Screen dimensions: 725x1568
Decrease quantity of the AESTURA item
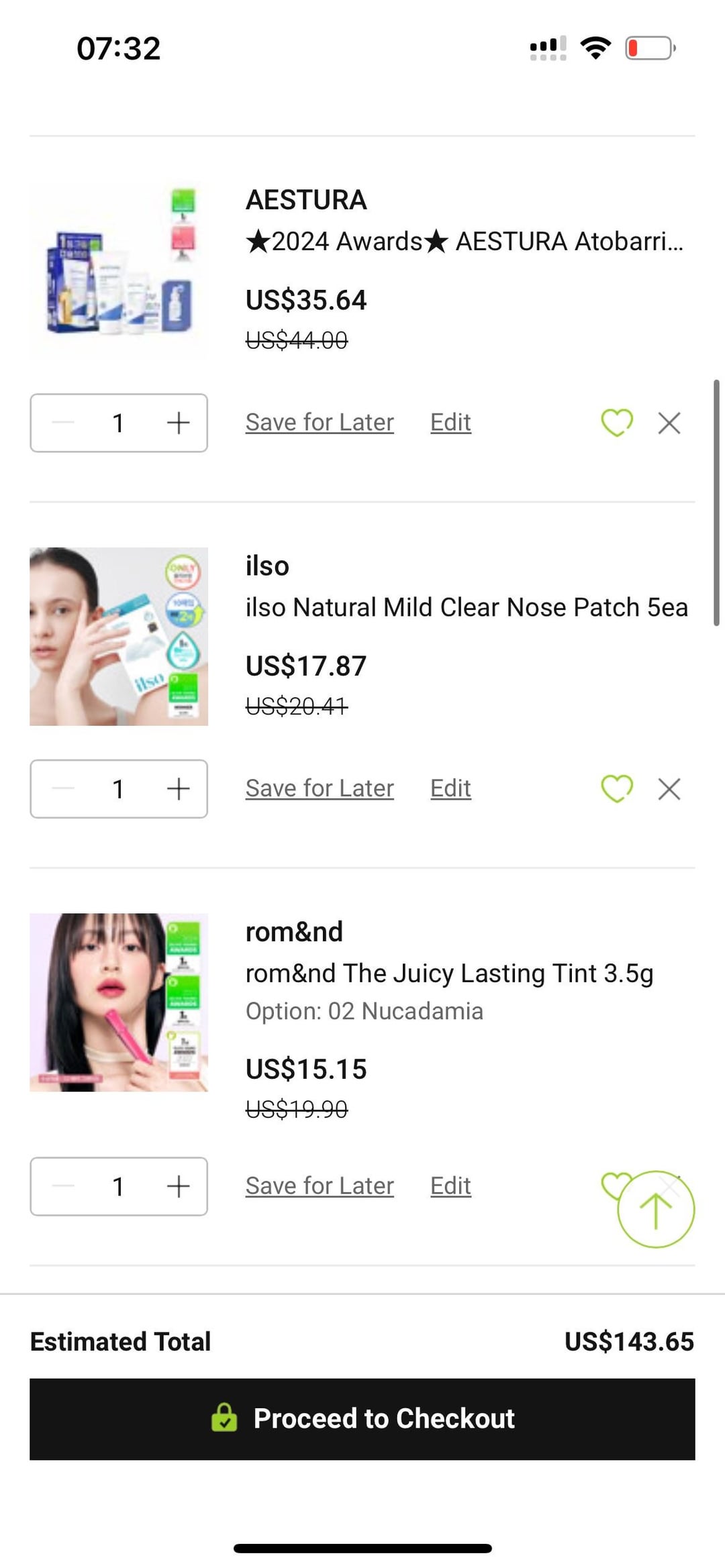click(x=63, y=423)
